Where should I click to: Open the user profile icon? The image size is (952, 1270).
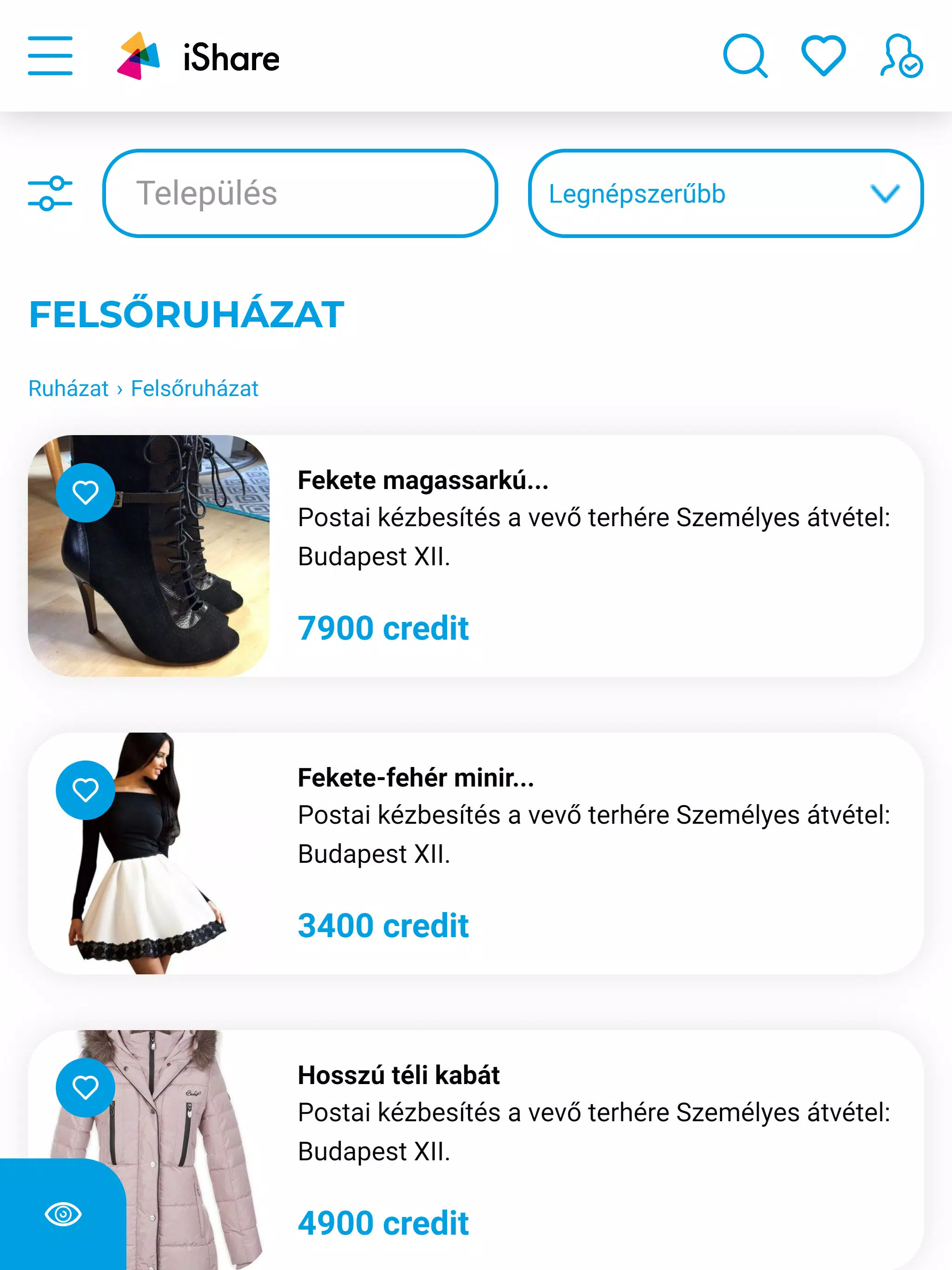click(x=901, y=56)
